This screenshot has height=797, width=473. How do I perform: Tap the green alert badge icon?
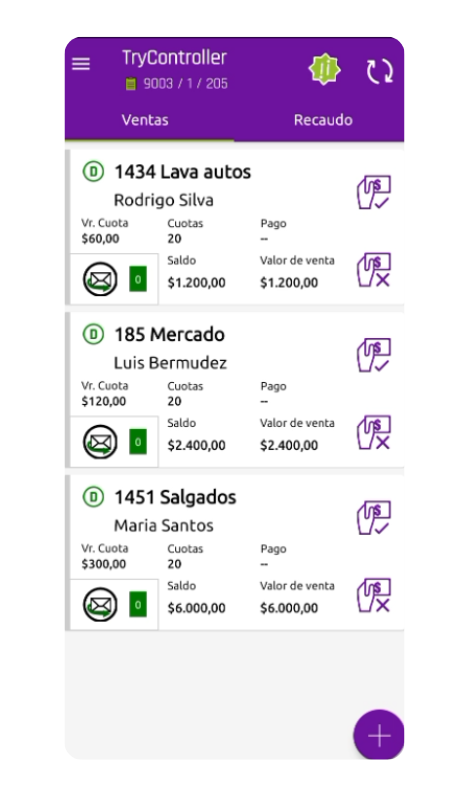coord(324,69)
